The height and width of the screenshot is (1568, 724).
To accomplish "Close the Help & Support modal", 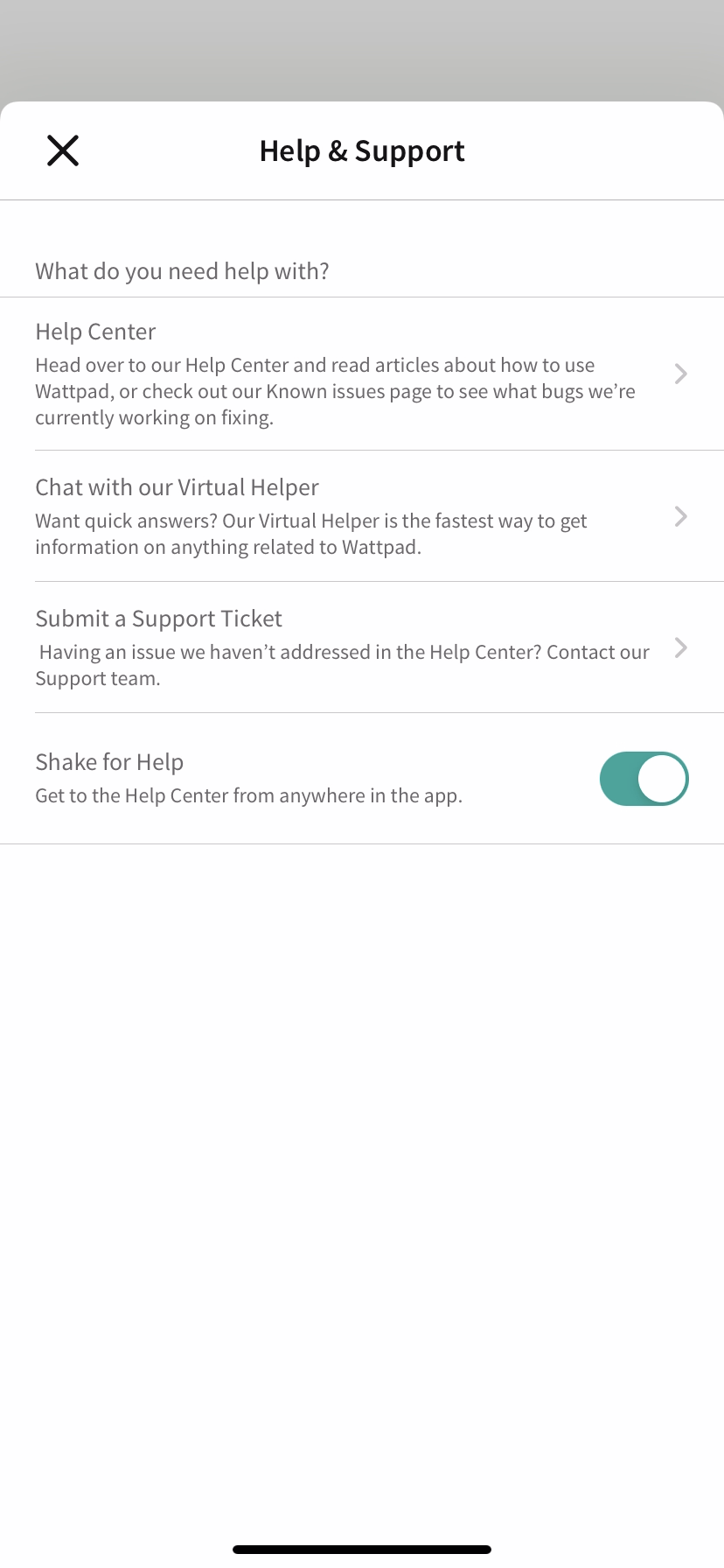I will click(62, 150).
